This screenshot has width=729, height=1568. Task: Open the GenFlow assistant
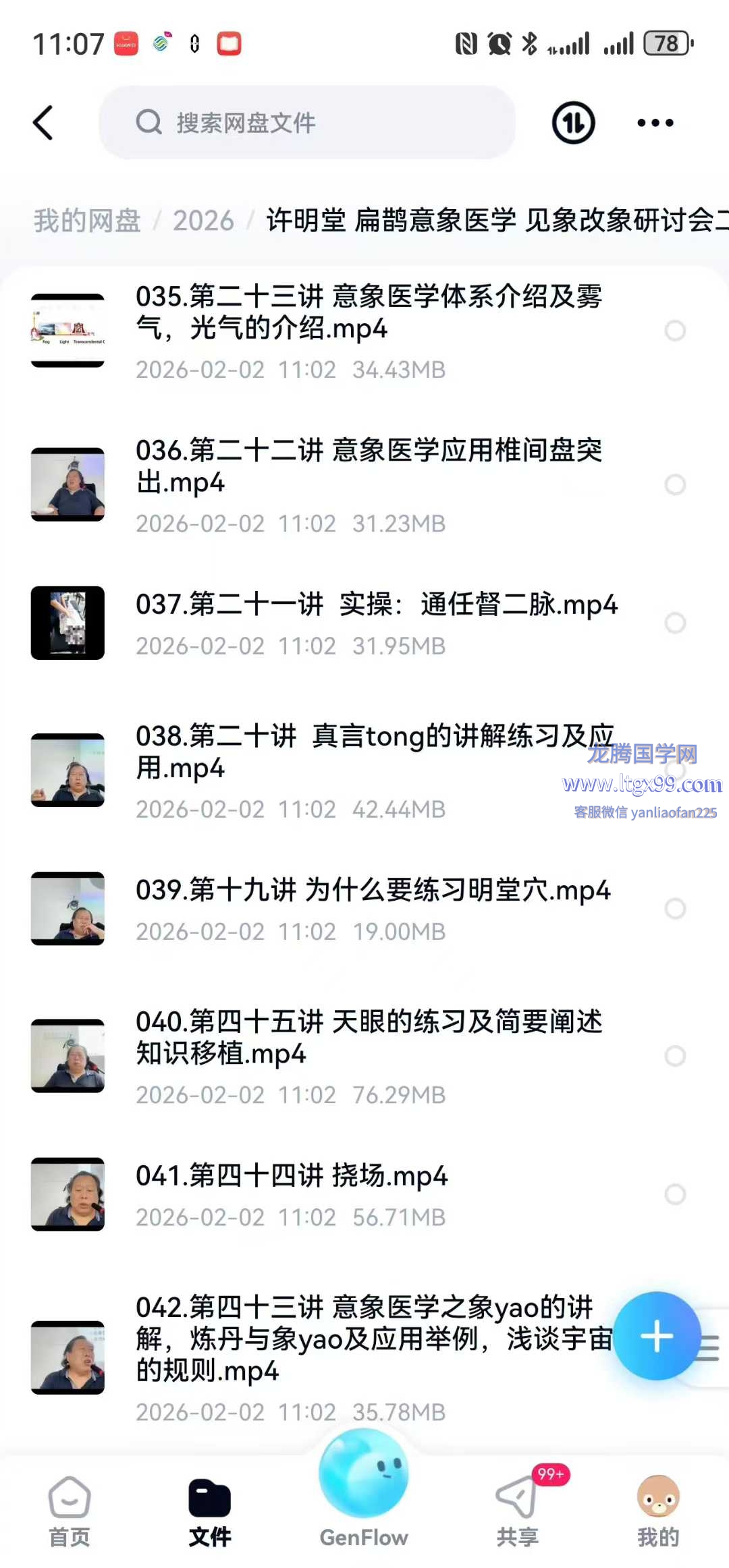tap(364, 1484)
